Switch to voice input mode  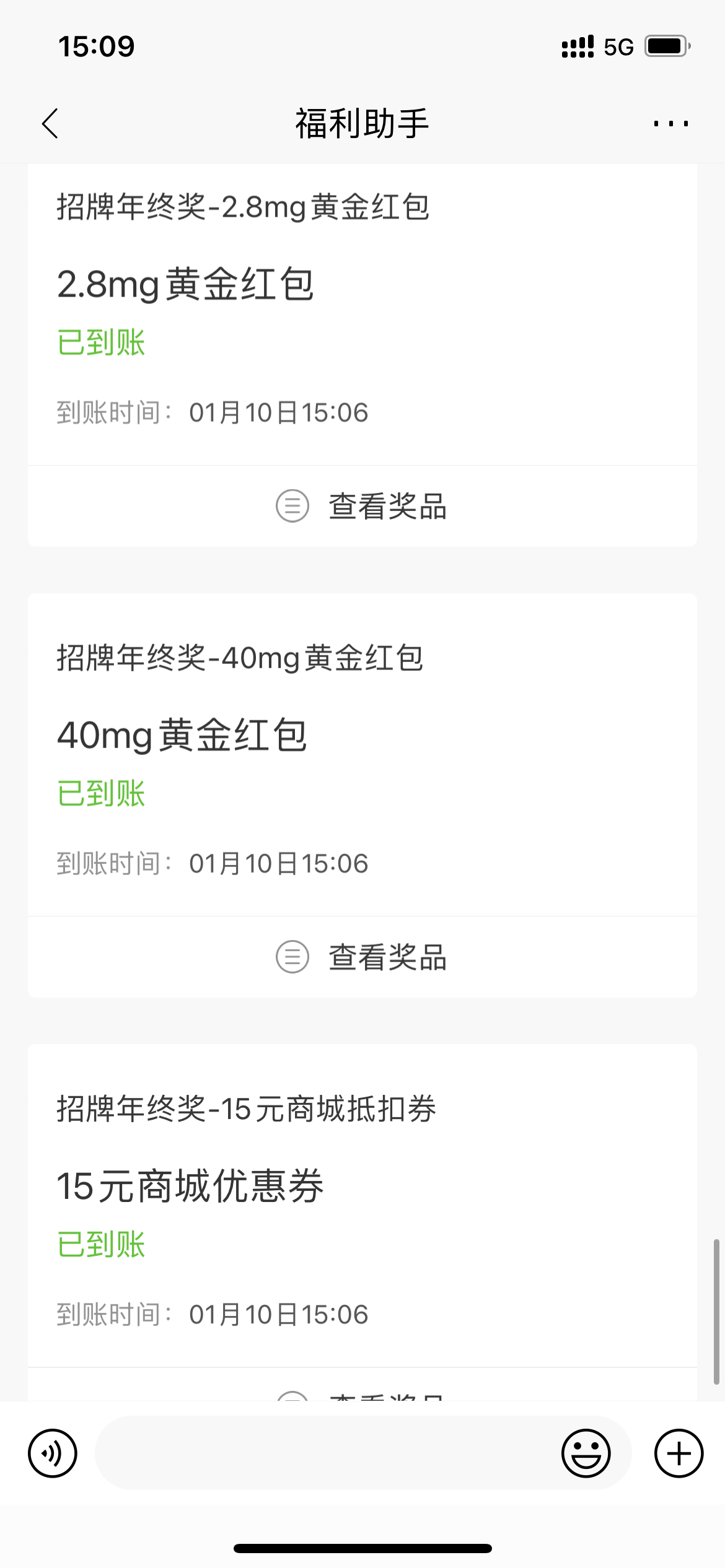coord(53,1453)
